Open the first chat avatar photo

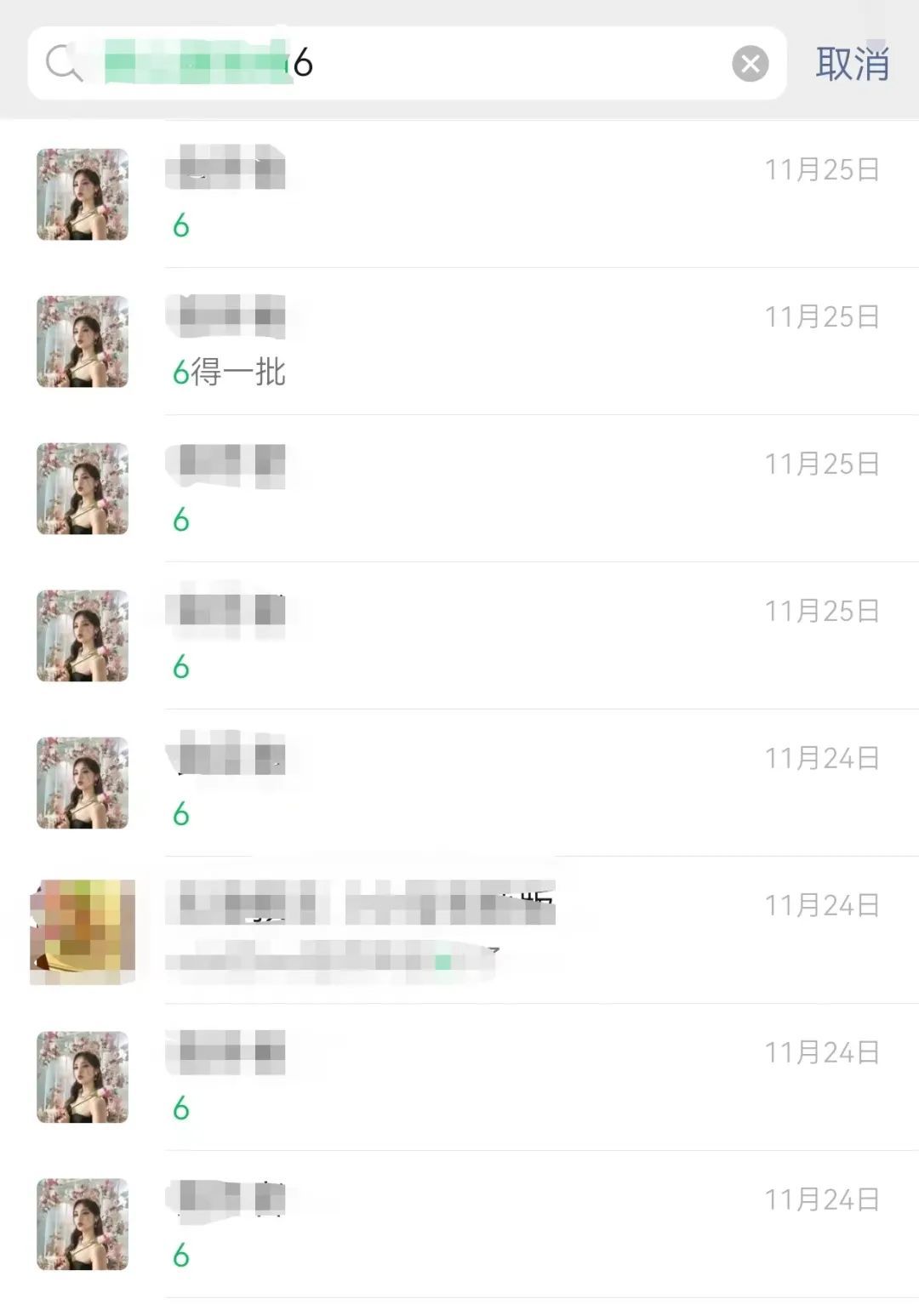tap(83, 194)
